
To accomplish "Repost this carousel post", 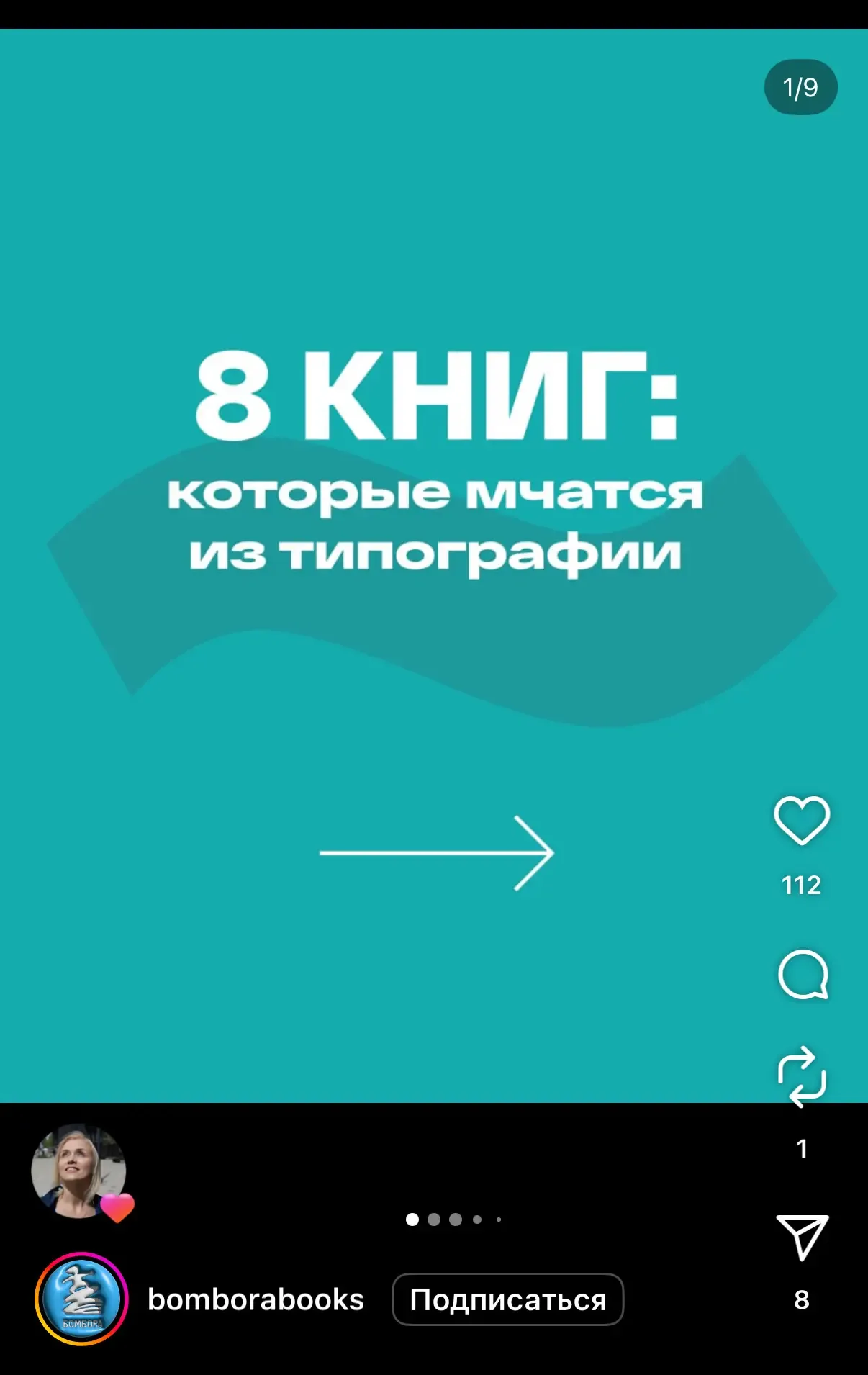I will pos(802,1076).
